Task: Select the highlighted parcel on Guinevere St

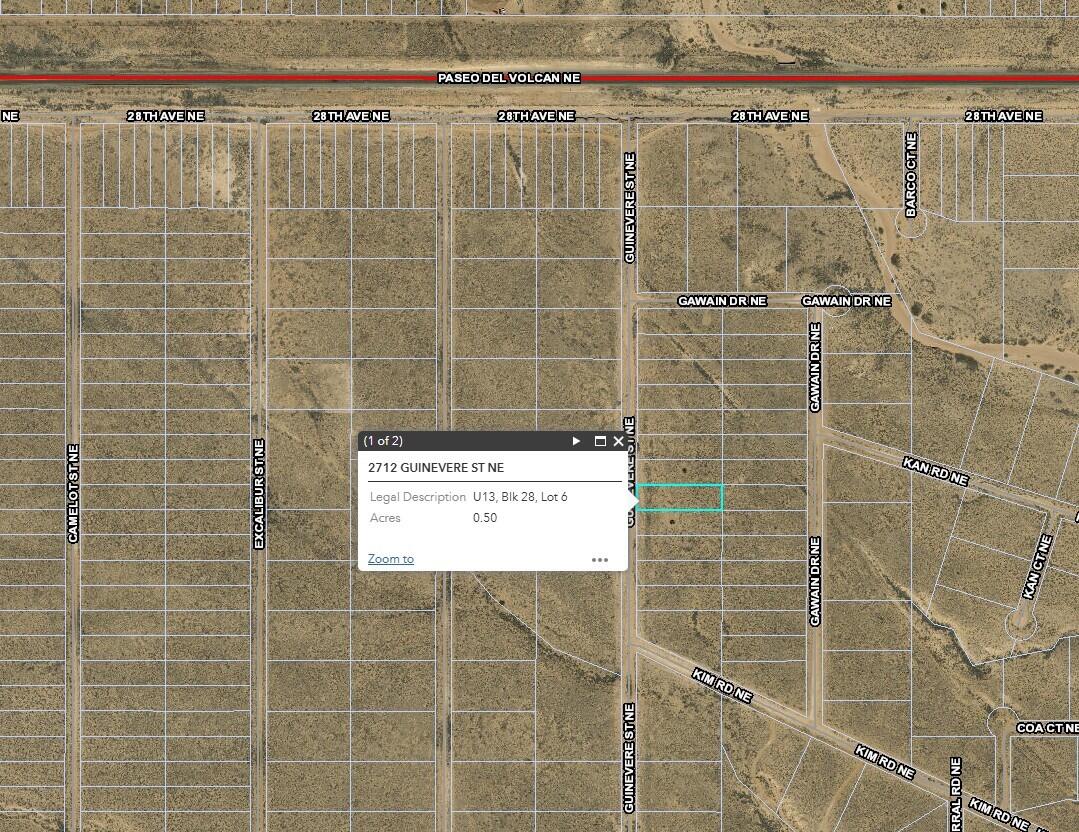Action: click(680, 497)
